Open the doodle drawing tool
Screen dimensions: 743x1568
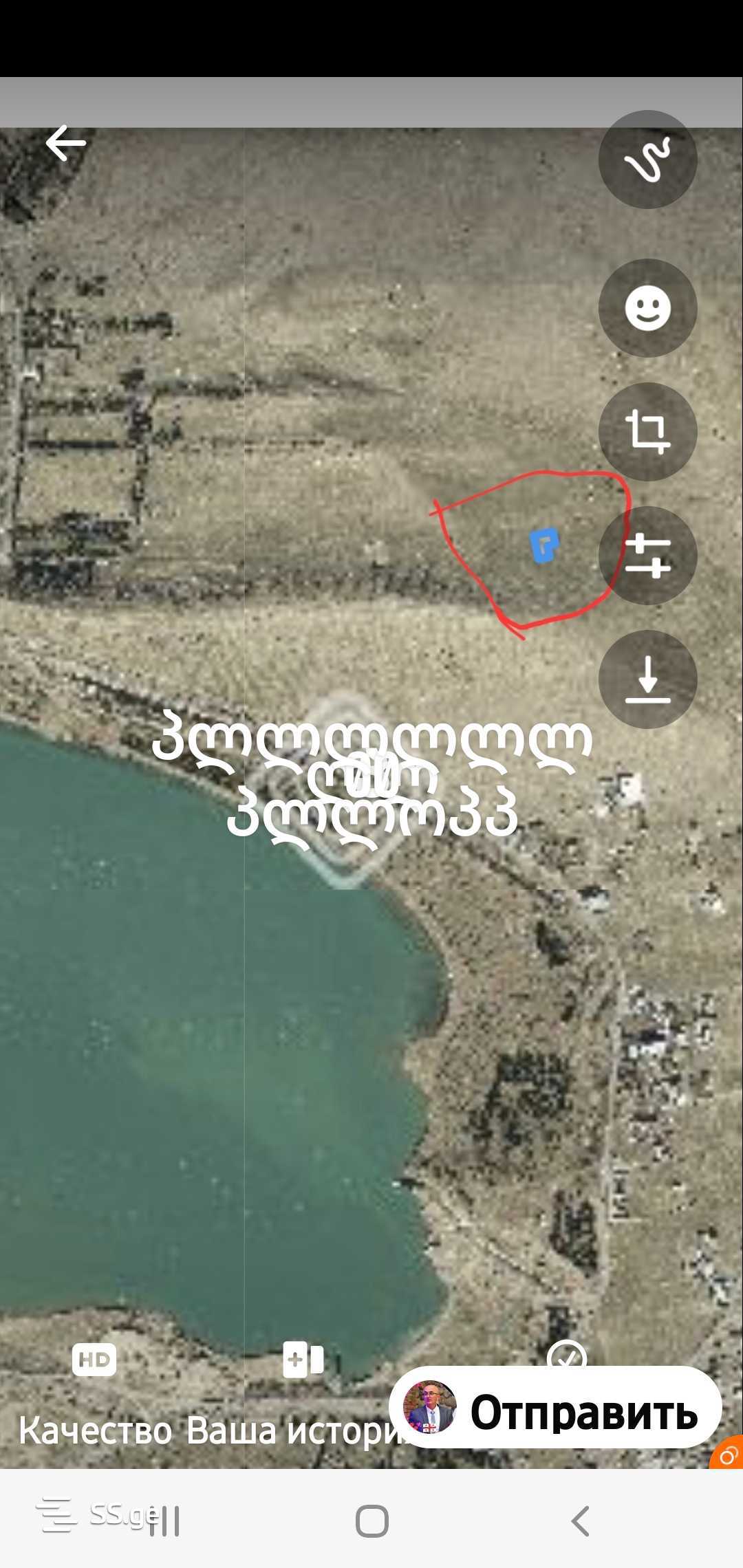(x=647, y=160)
